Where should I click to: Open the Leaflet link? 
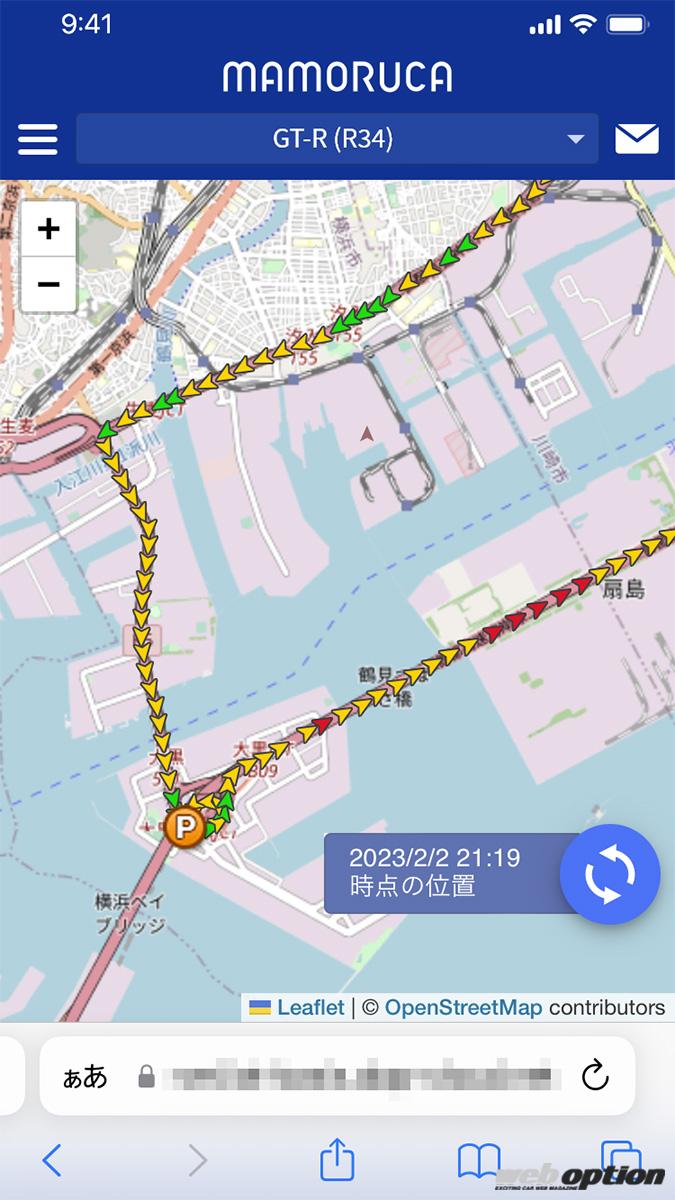[310, 1007]
